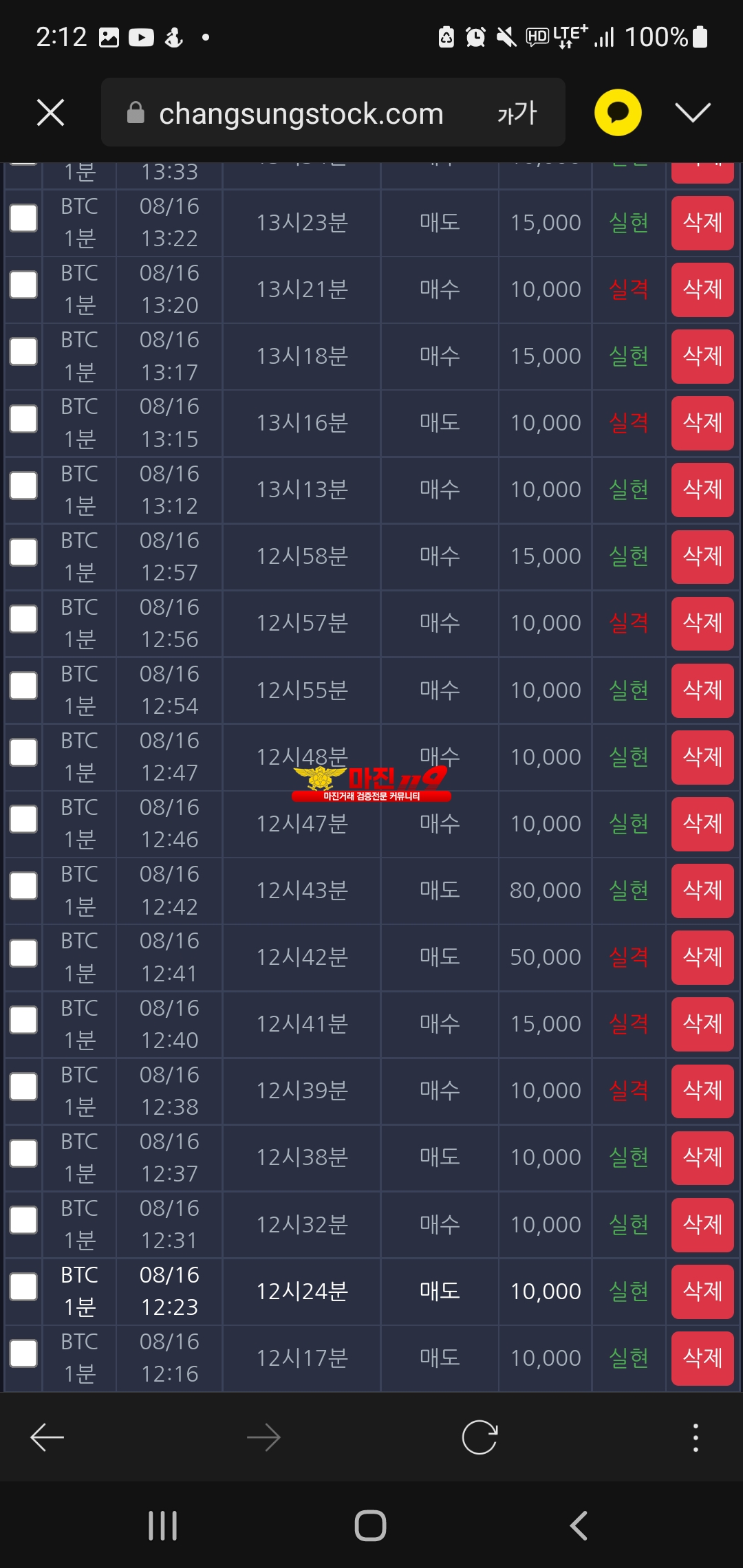Select the checkbox for the 08/16 12:37 row

(23, 1153)
